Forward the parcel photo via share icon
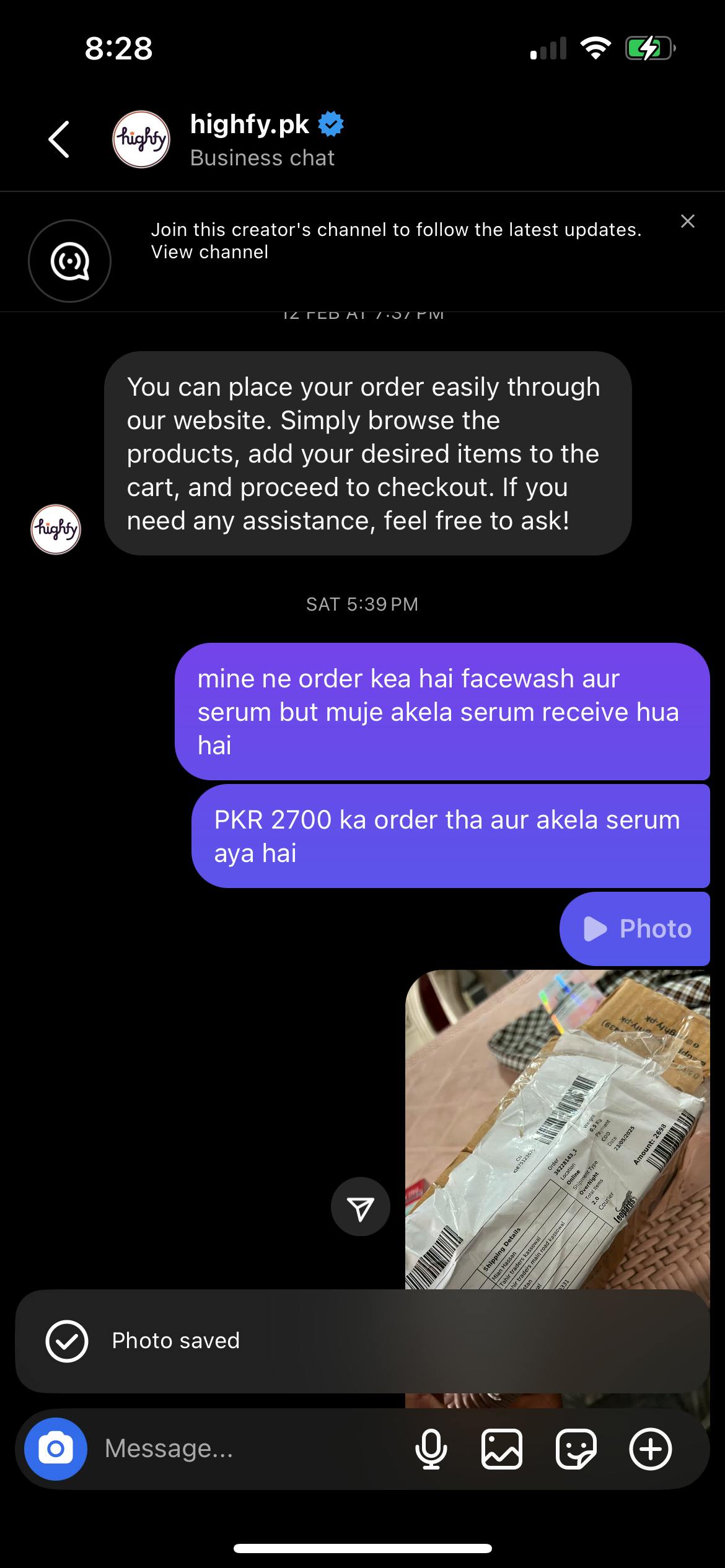The image size is (725, 1568). click(x=360, y=1207)
